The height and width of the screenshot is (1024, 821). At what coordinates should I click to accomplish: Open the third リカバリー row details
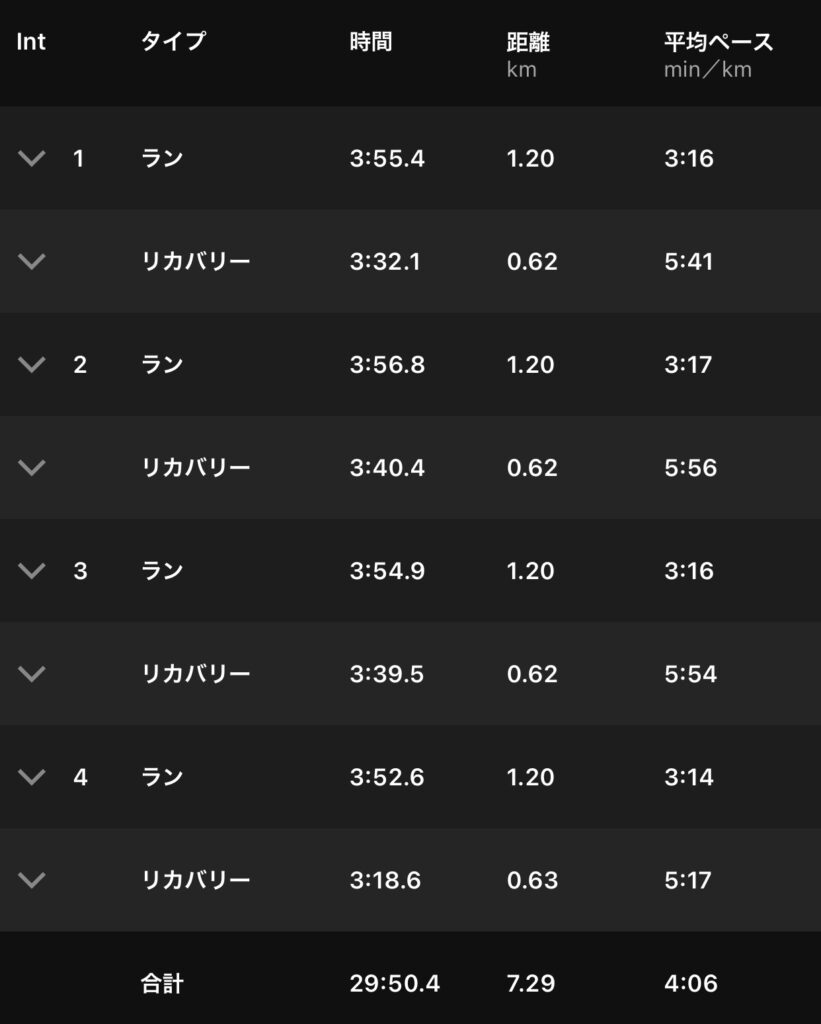pos(33,674)
